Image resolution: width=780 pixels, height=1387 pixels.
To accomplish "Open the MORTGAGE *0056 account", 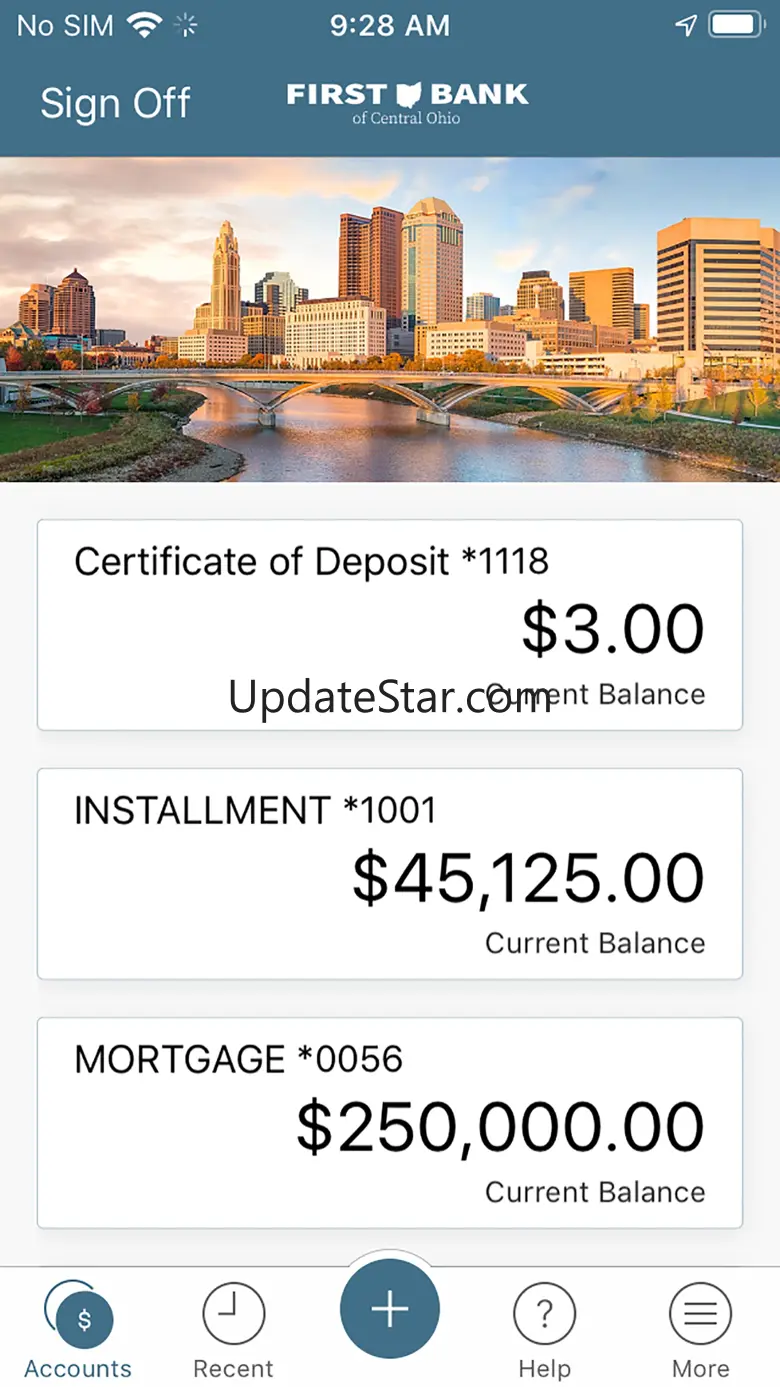I will (389, 1122).
